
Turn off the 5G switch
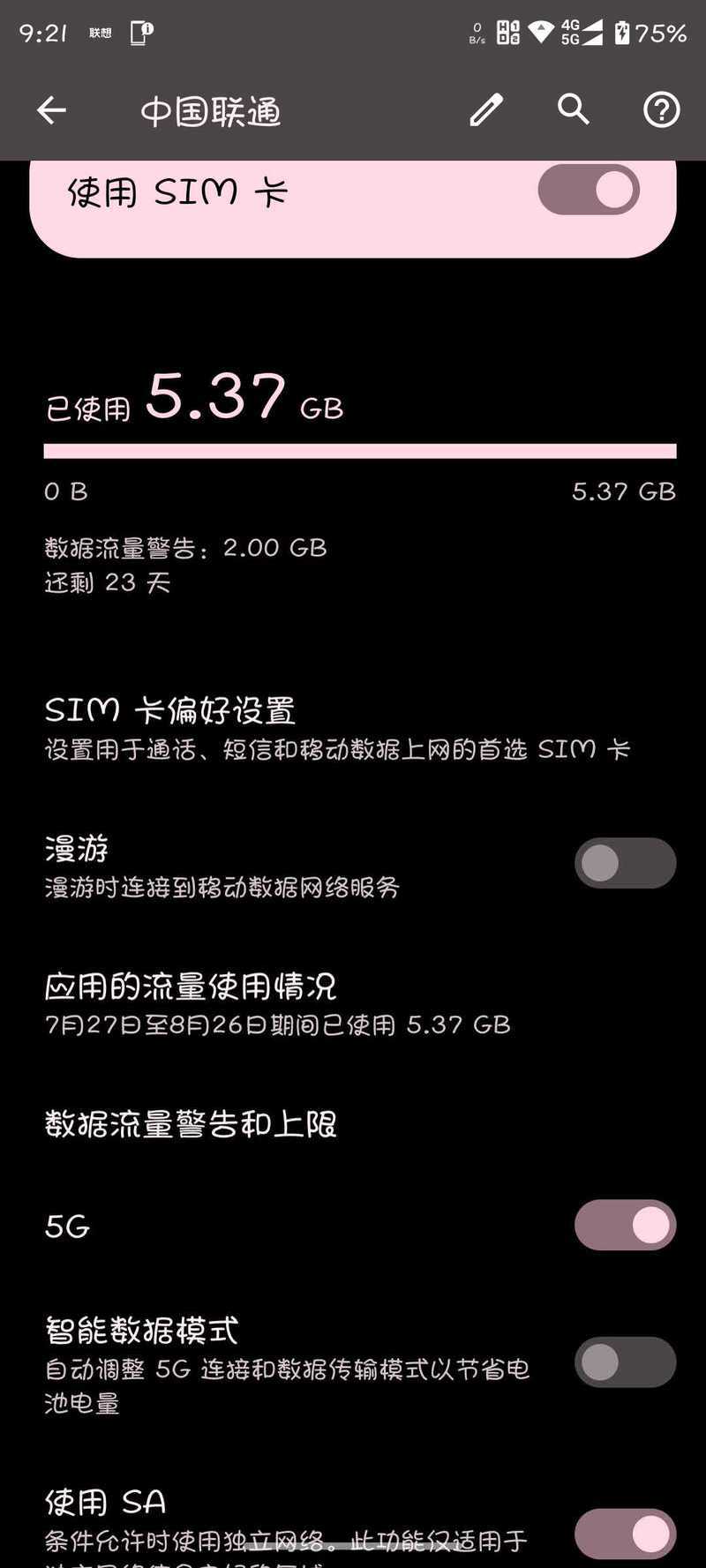click(x=625, y=1225)
